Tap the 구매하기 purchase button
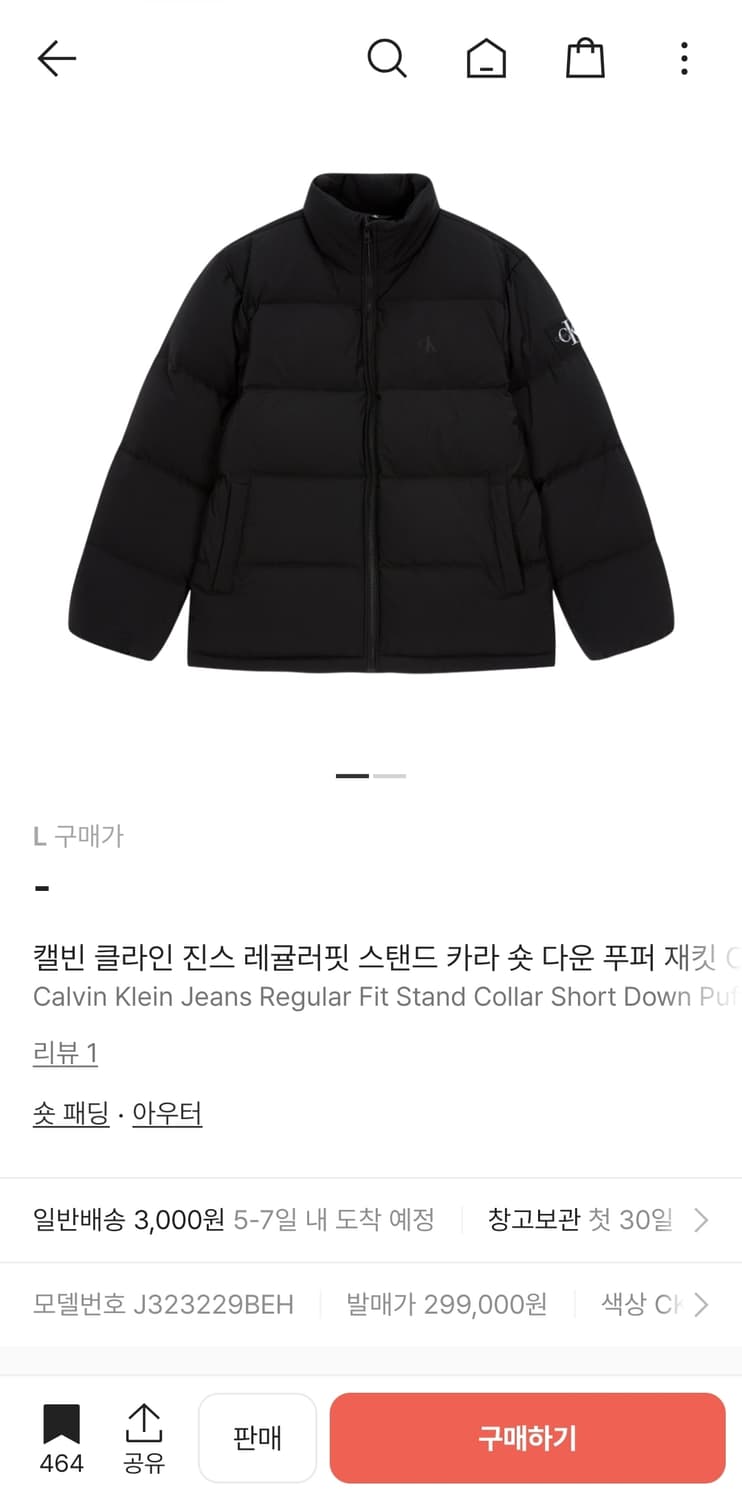Viewport: 742px width, 1500px height. click(x=527, y=1437)
